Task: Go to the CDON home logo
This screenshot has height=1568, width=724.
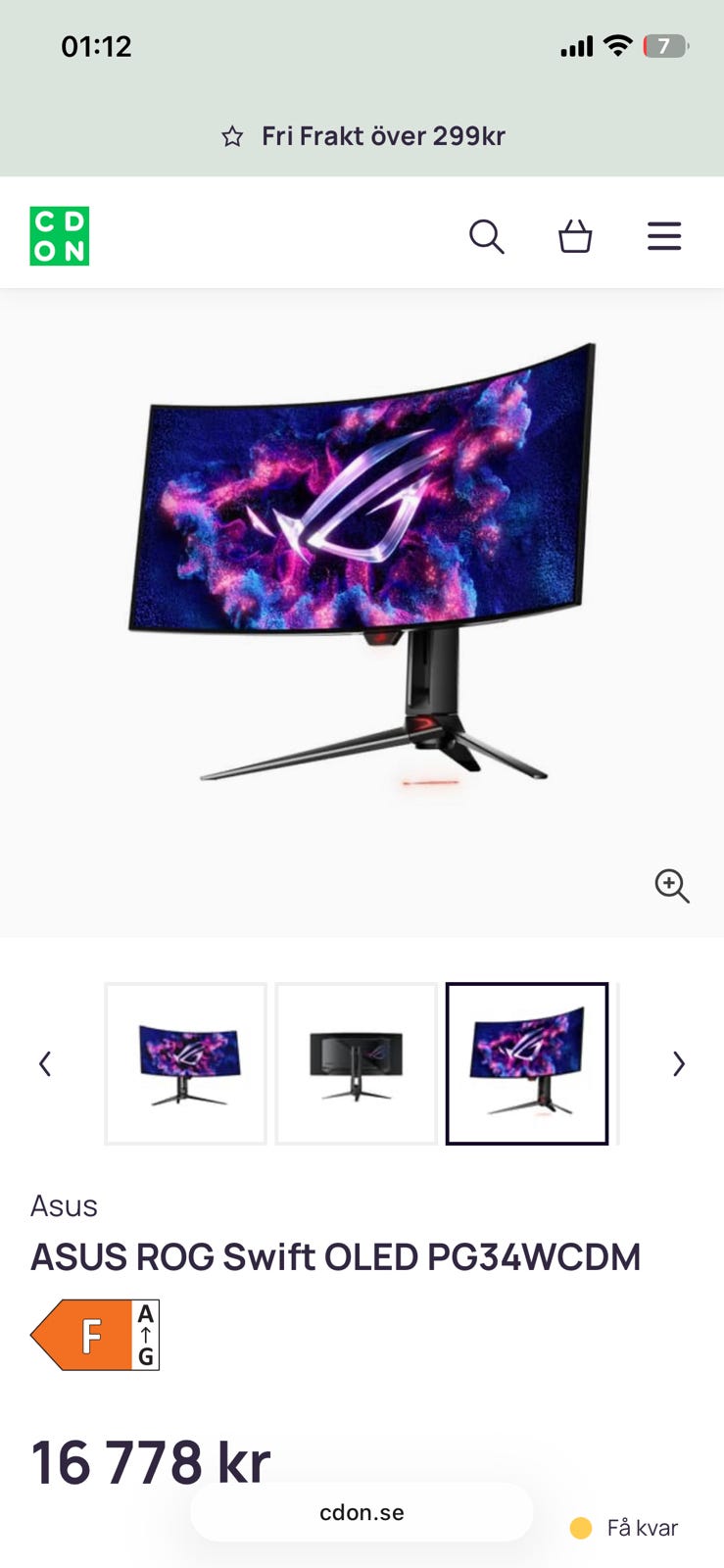Action: pyautogui.click(x=60, y=236)
